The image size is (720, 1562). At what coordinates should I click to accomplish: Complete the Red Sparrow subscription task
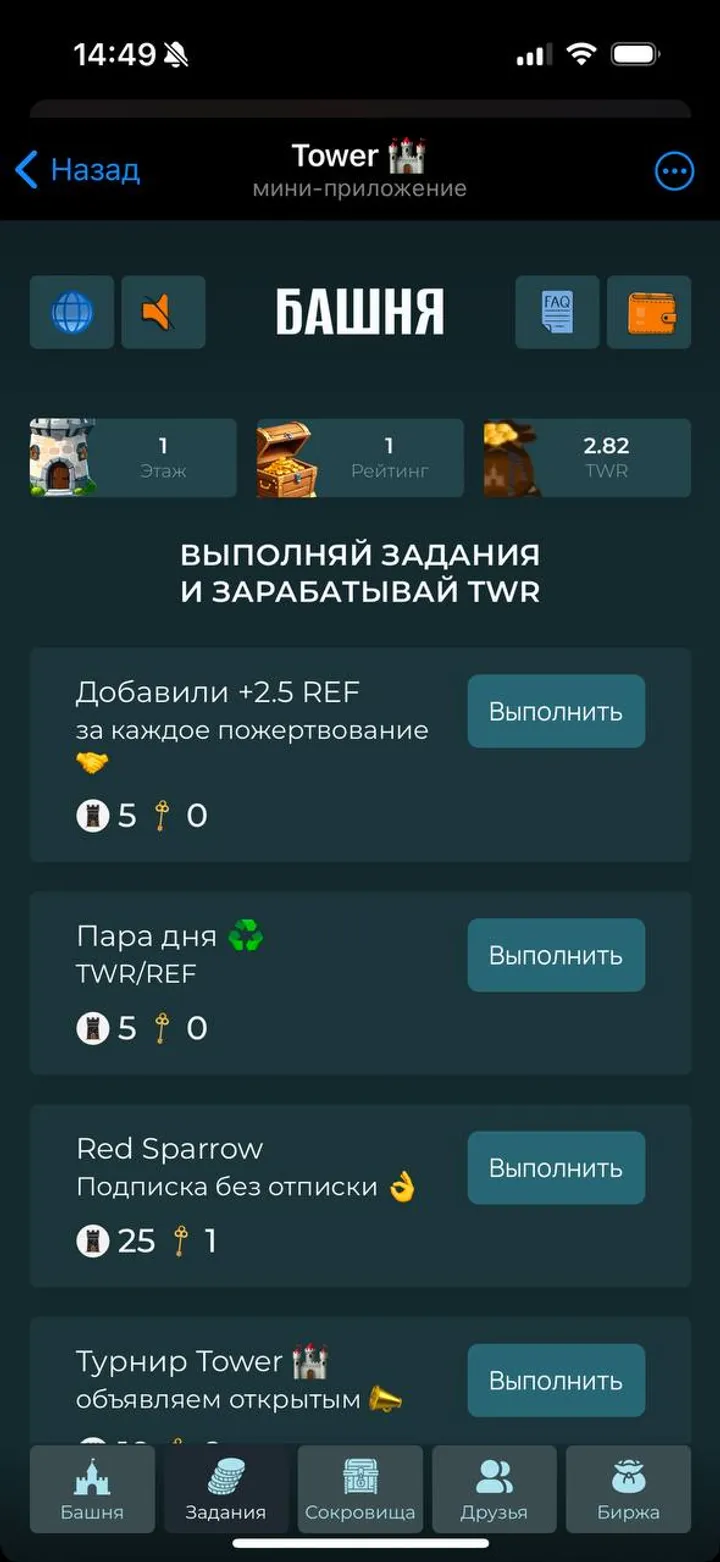(556, 1167)
